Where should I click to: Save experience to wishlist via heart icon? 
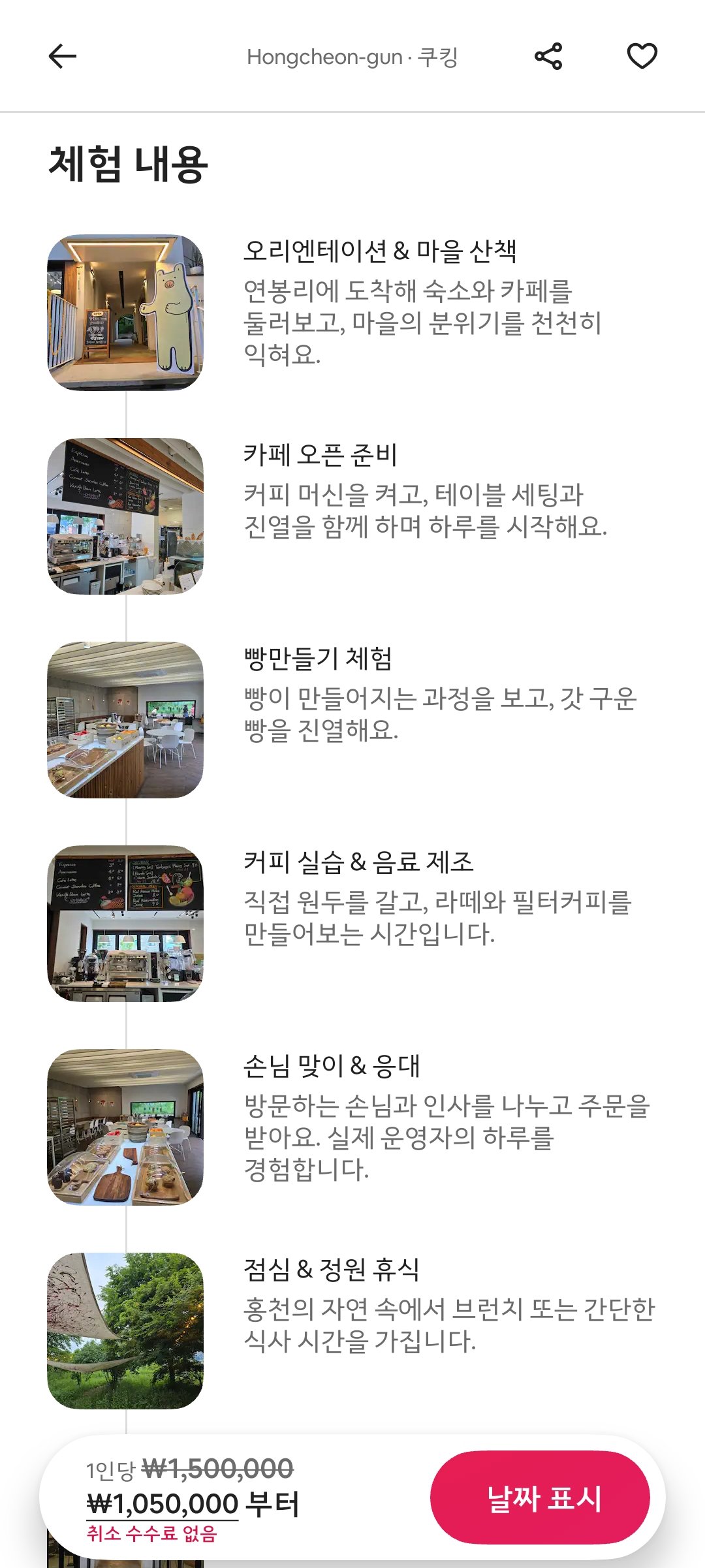[642, 57]
